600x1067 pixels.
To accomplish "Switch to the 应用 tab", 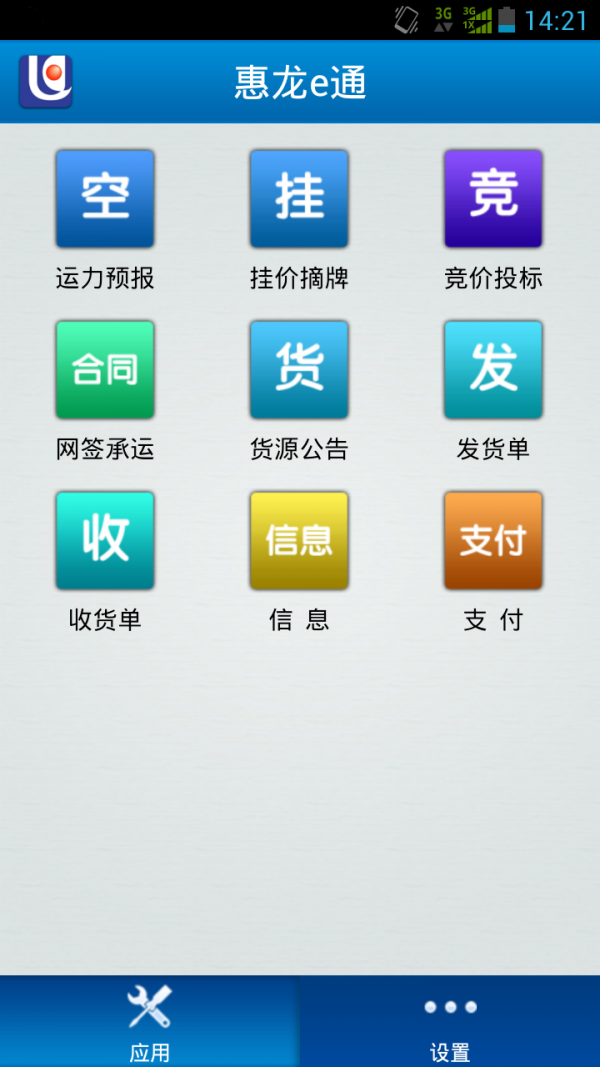I will 149,1022.
